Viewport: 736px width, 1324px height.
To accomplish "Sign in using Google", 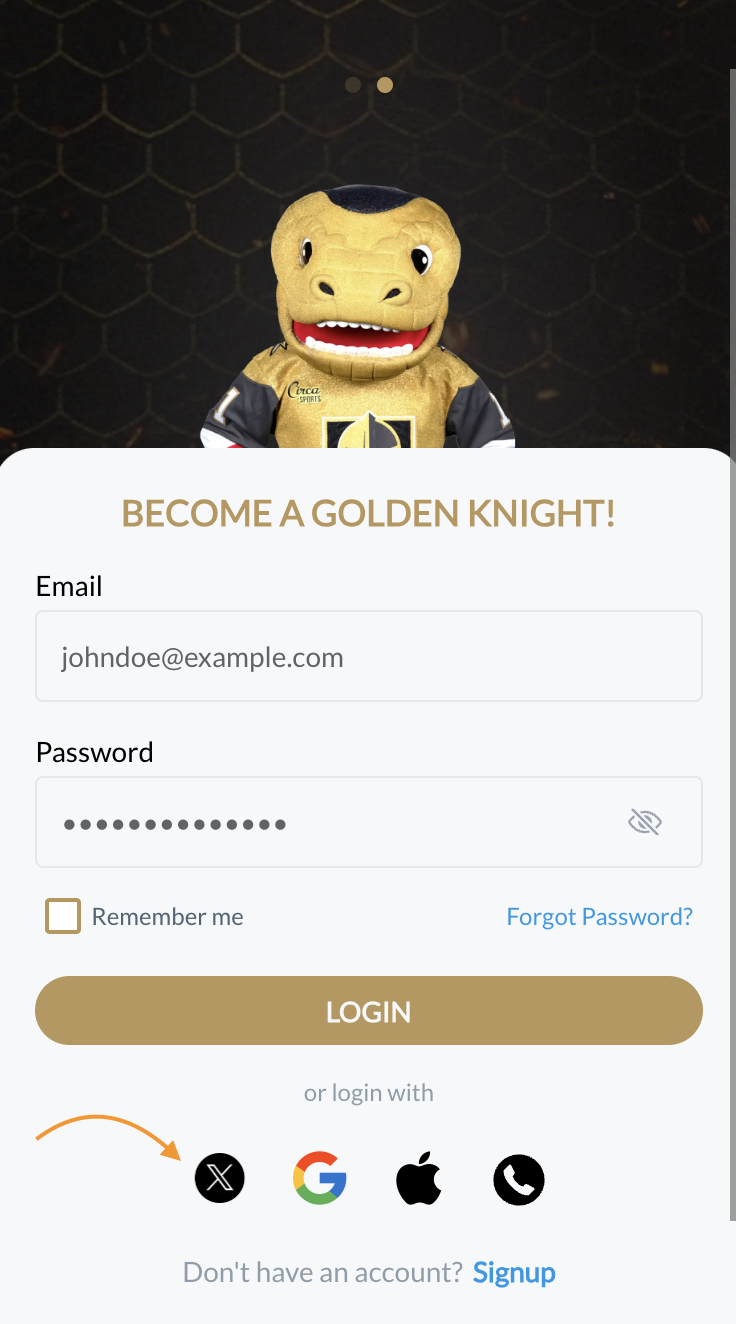I will click(x=319, y=1178).
